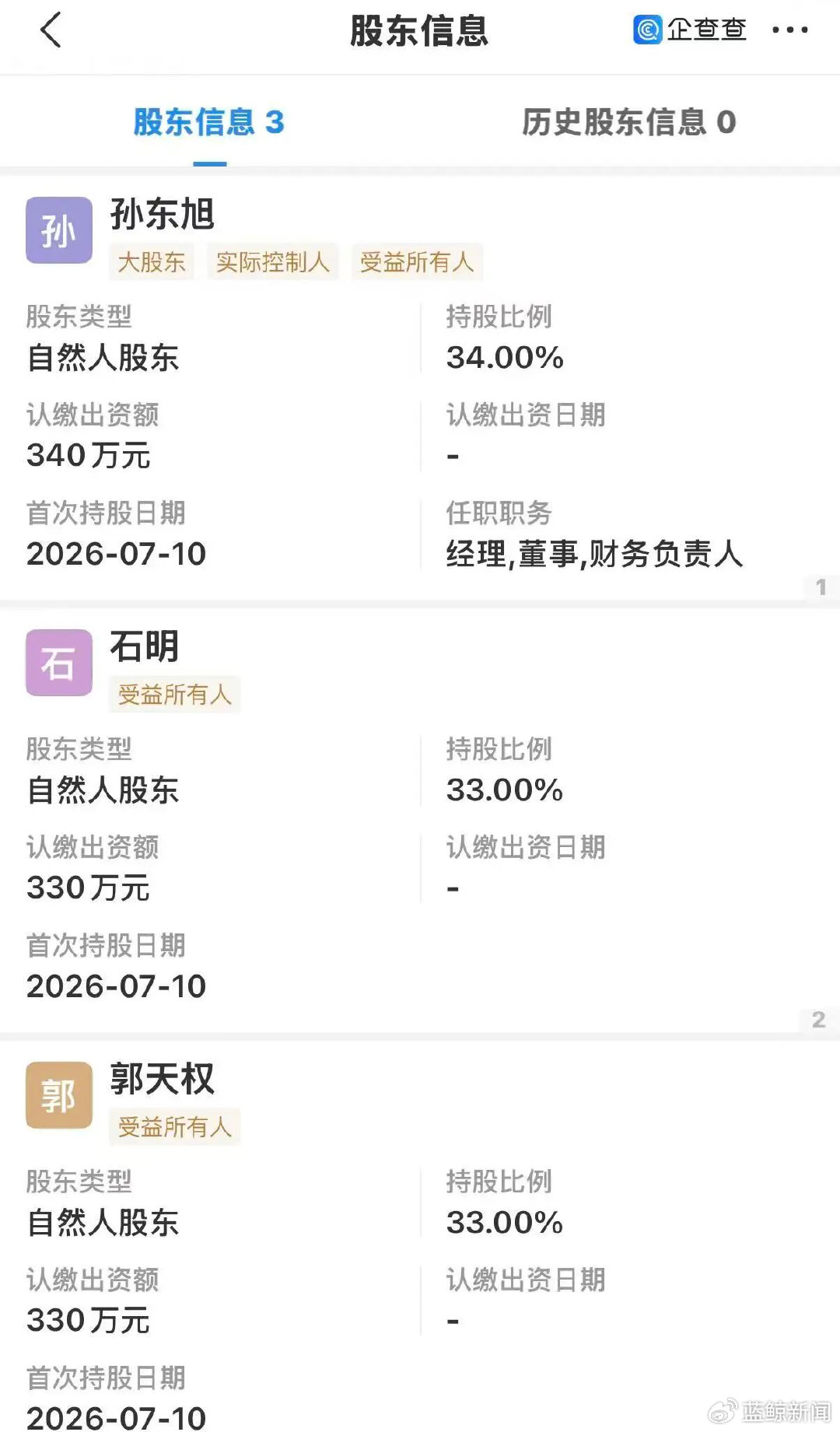Tap the 大股东 tag under 孙东旭
Image resolution: width=840 pixels, height=1432 pixels.
coord(152,262)
